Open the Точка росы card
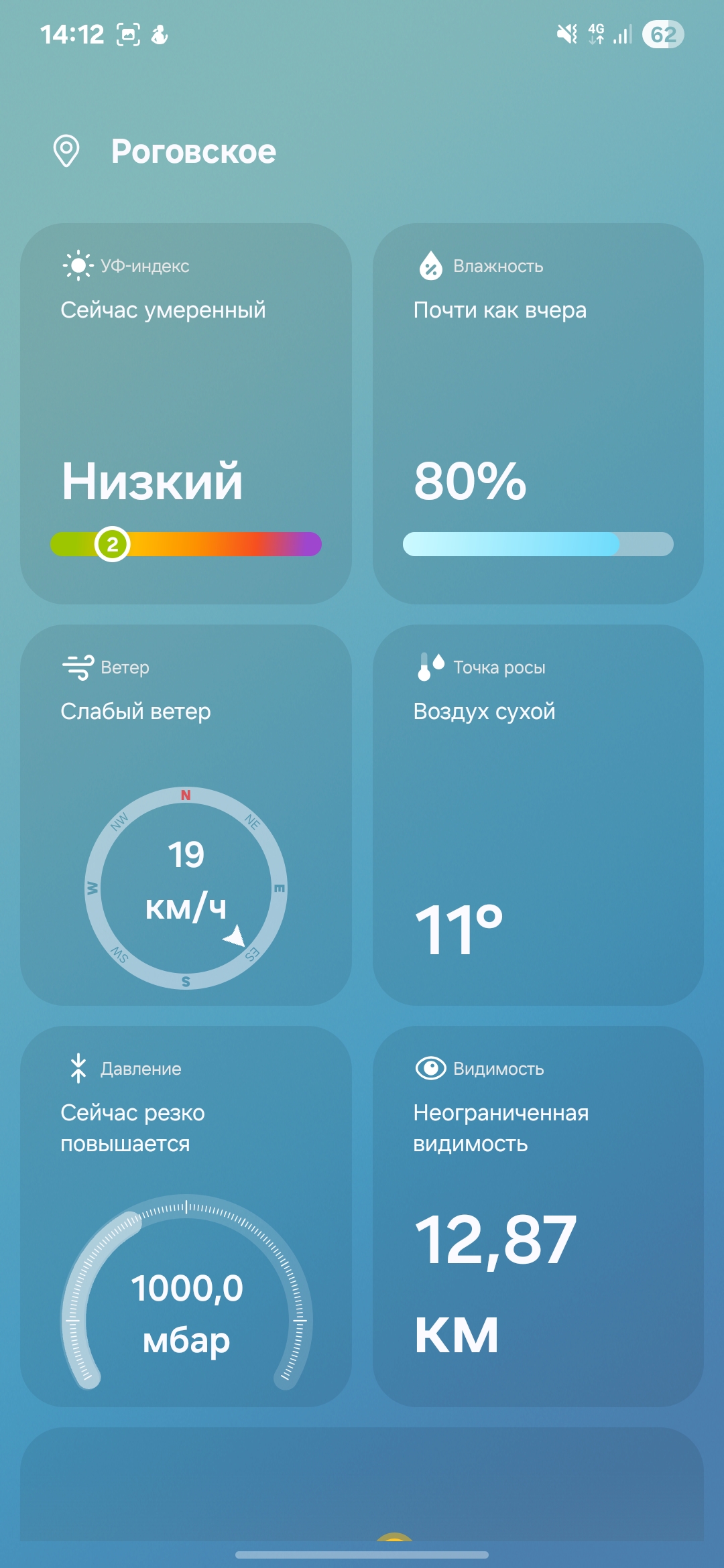The height and width of the screenshot is (1568, 724). pyautogui.click(x=538, y=815)
